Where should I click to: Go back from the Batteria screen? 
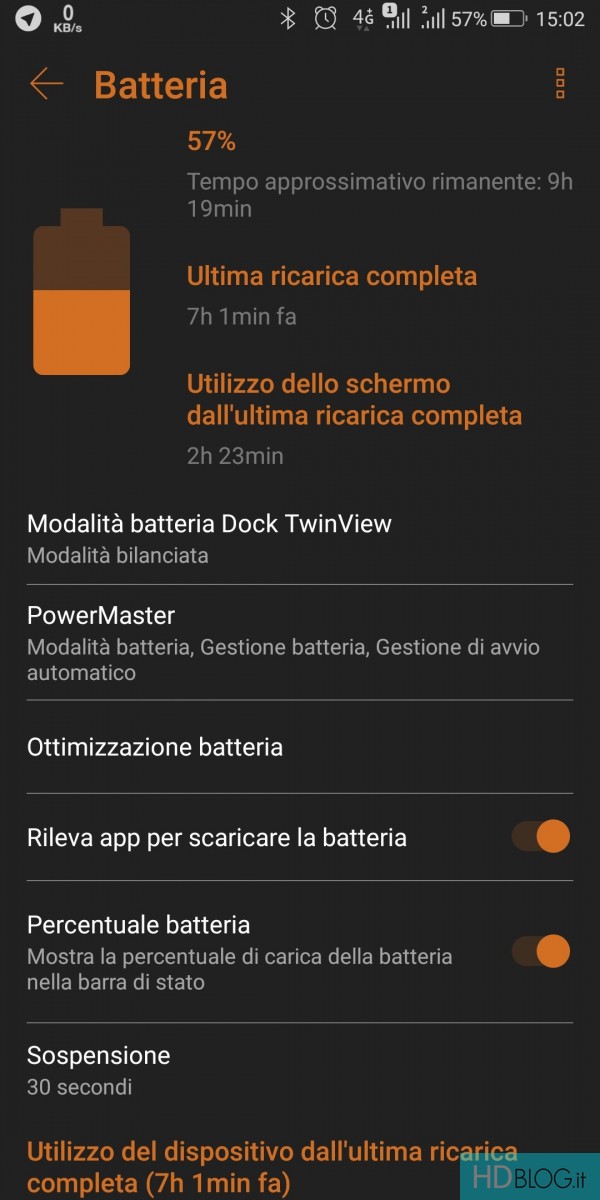(x=46, y=84)
